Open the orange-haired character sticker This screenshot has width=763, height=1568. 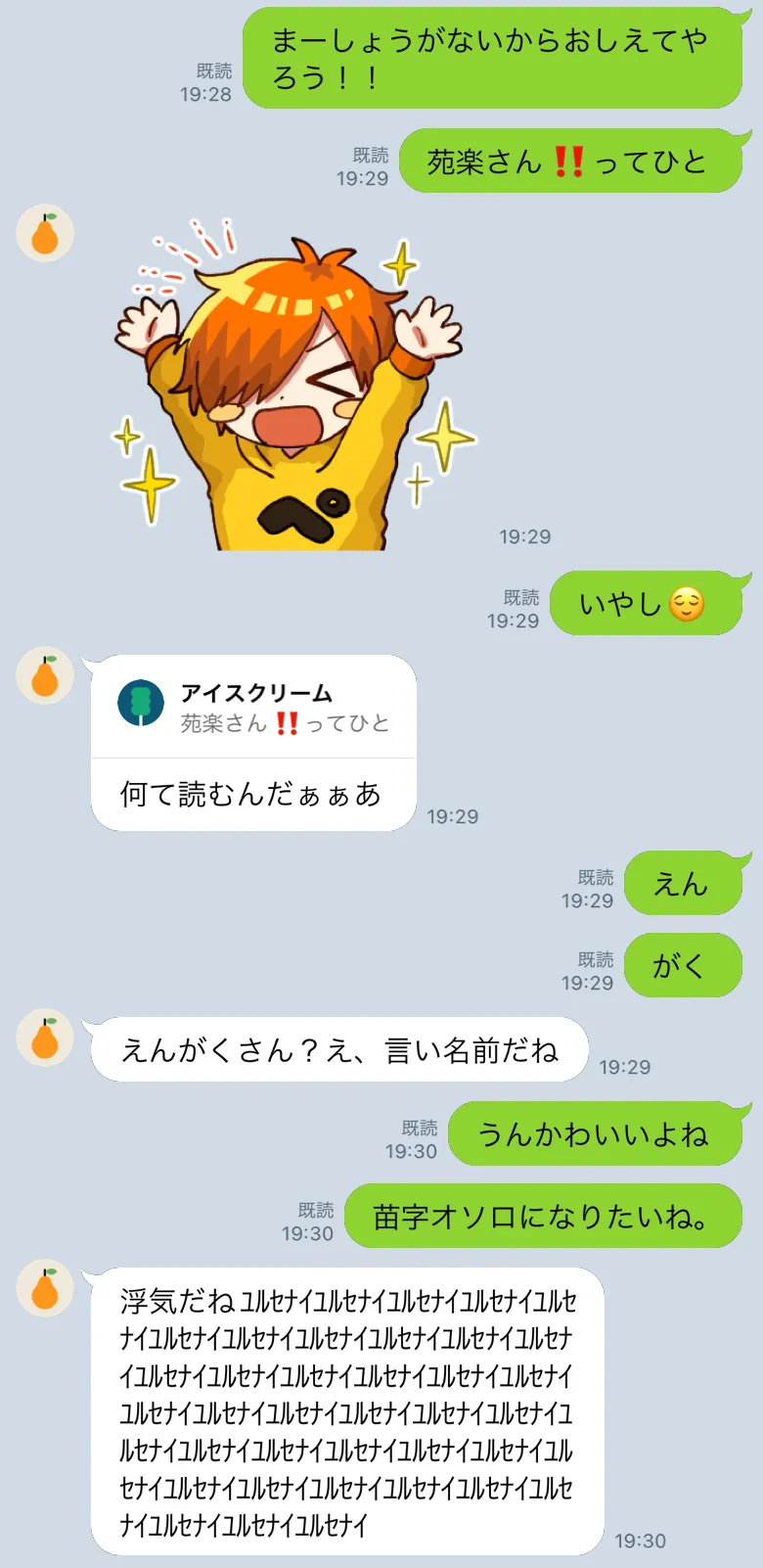(x=293, y=387)
